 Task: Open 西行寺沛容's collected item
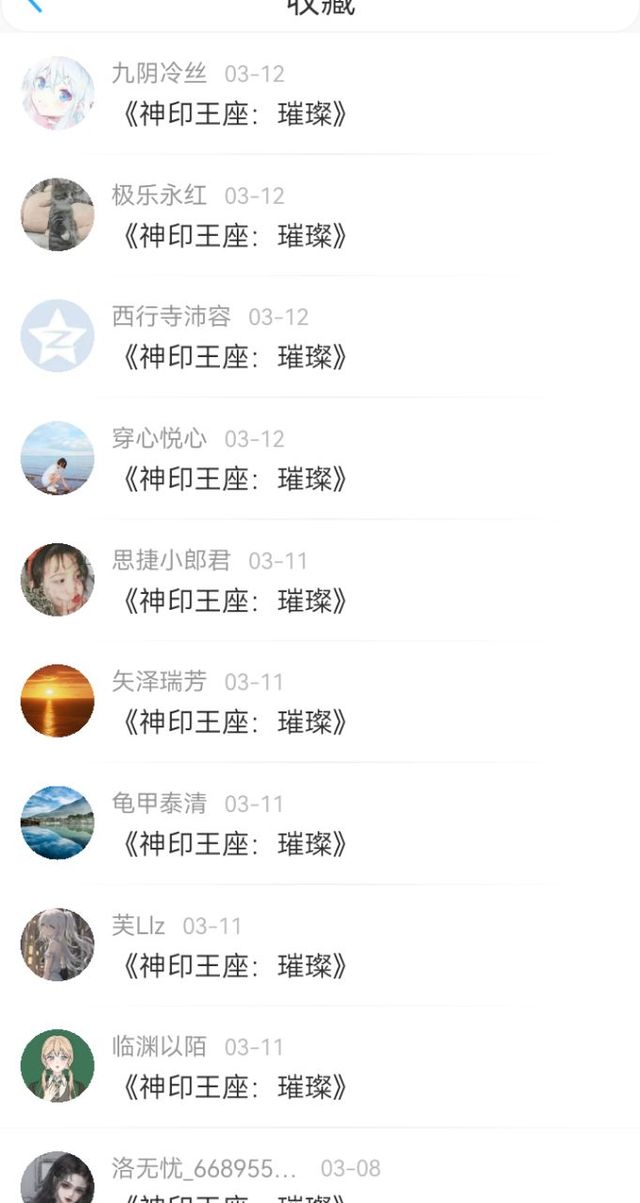(234, 358)
